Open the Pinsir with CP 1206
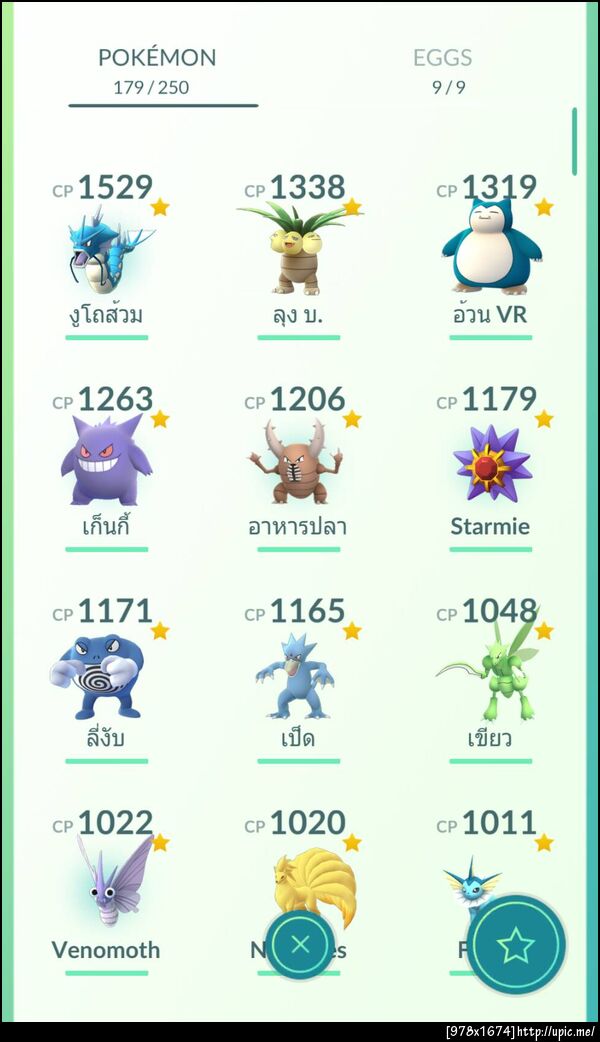Screen dimensions: 600x1042 coord(299,460)
